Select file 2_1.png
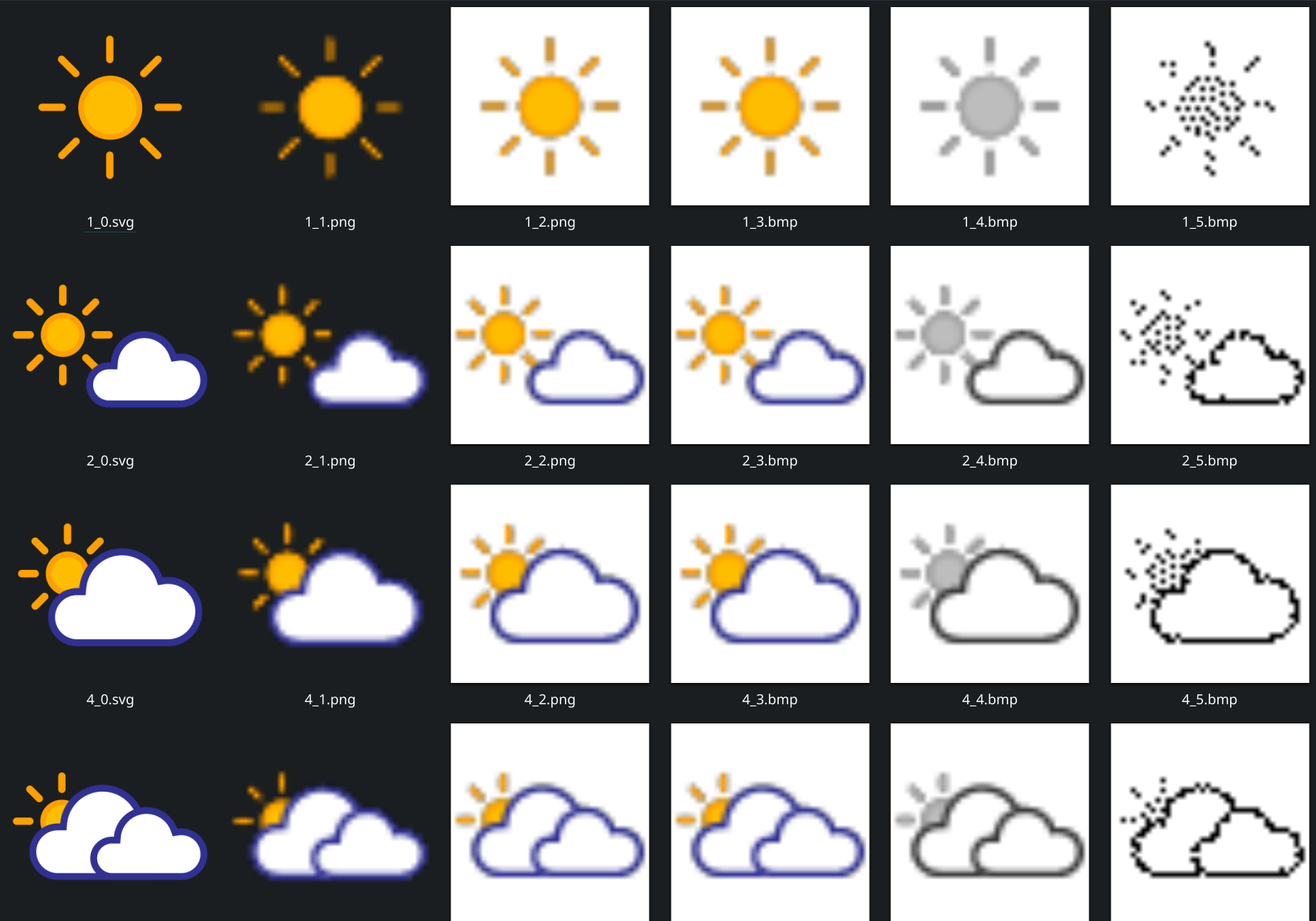This screenshot has width=1316, height=921. click(330, 346)
